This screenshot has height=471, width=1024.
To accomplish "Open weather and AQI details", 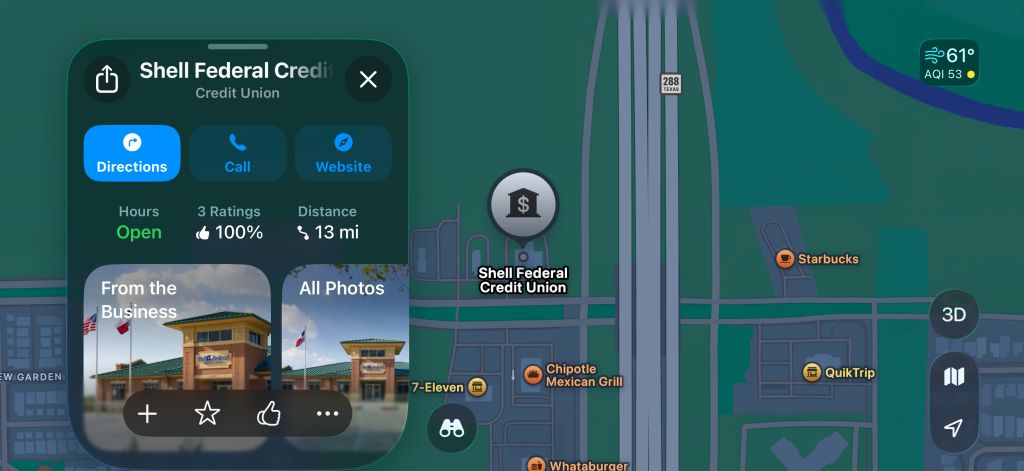I will (949, 63).
